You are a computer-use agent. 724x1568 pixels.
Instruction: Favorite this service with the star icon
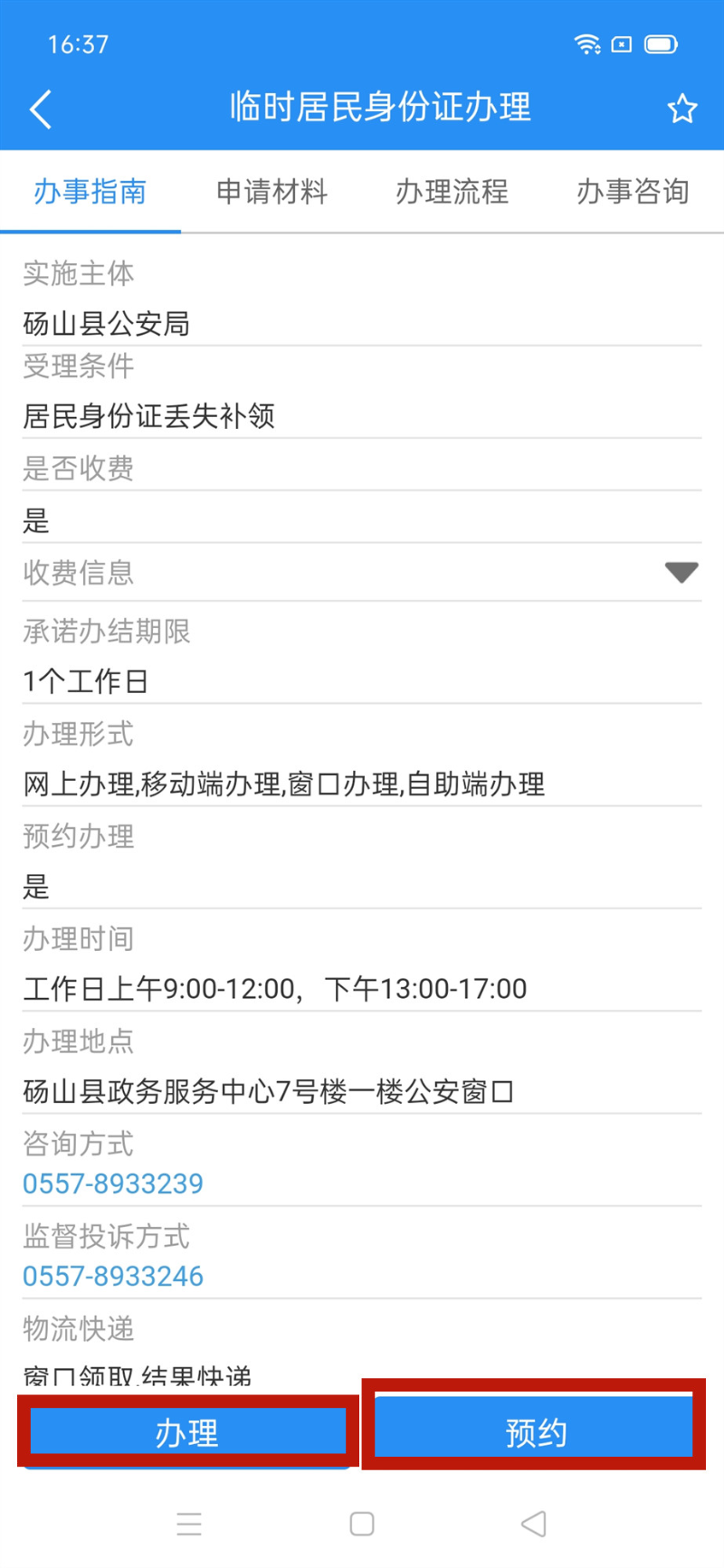[682, 109]
